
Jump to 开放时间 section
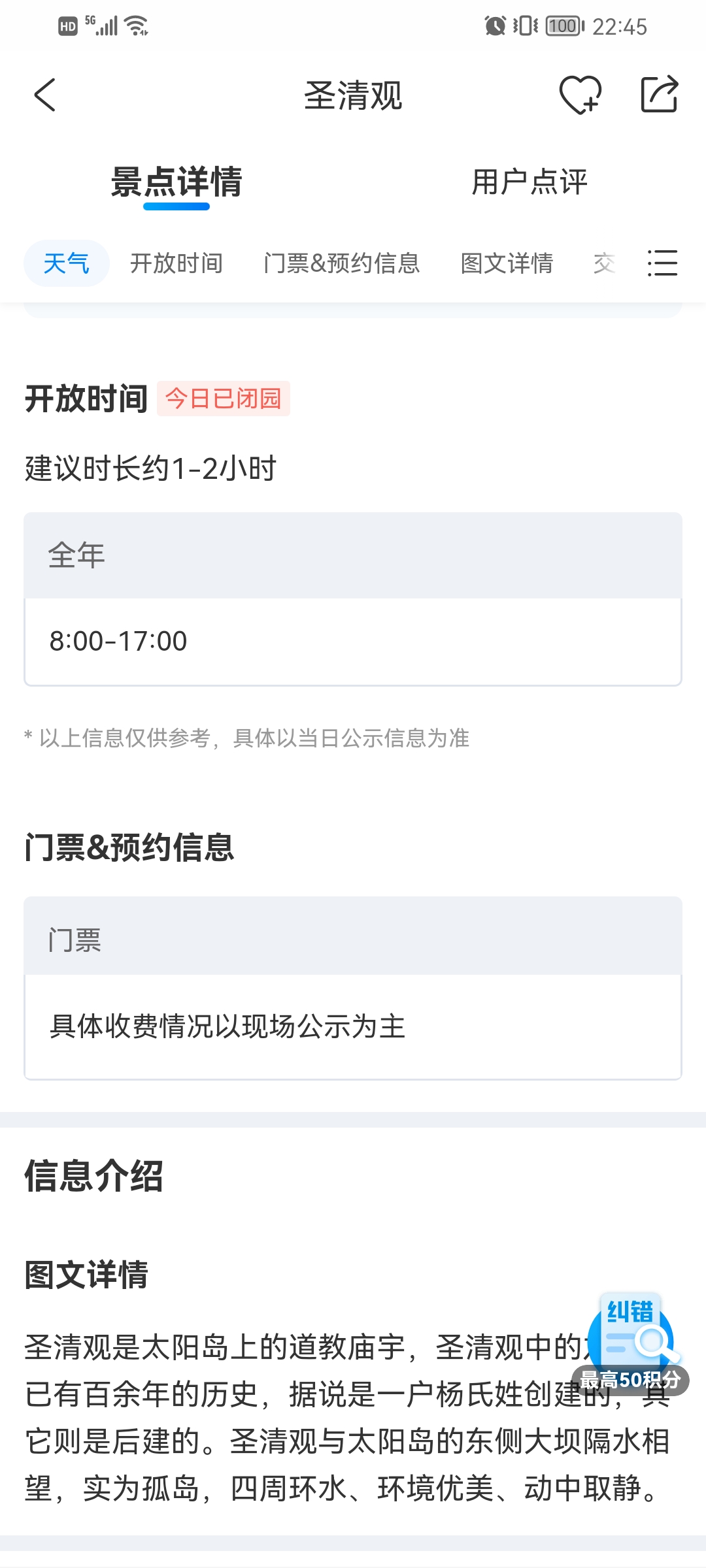[x=176, y=263]
